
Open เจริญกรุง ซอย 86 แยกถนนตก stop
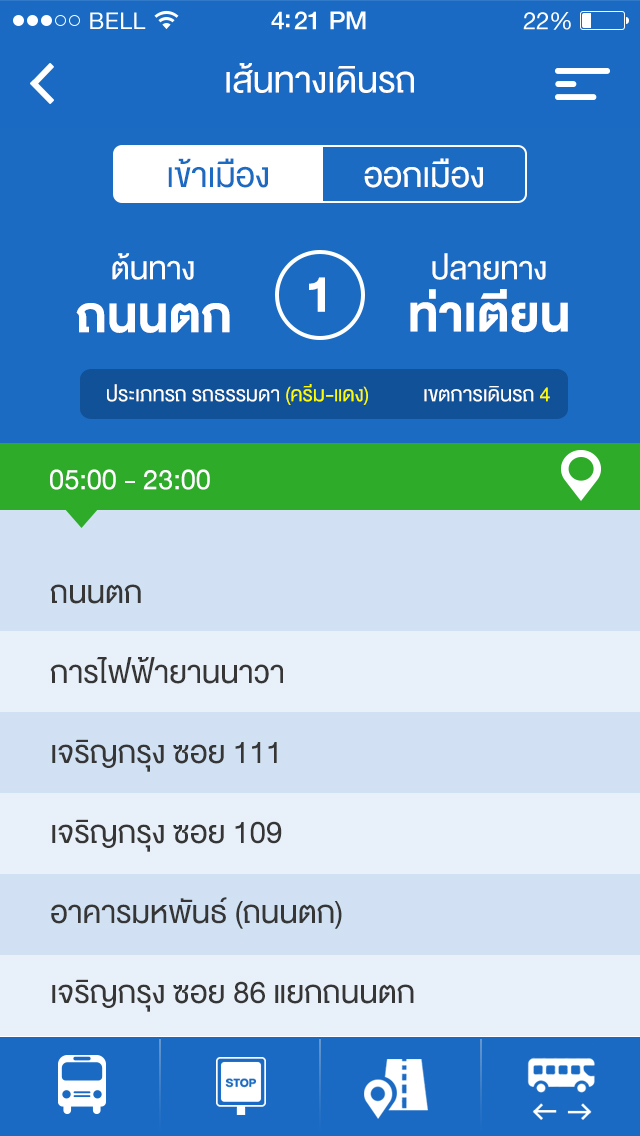pos(320,996)
